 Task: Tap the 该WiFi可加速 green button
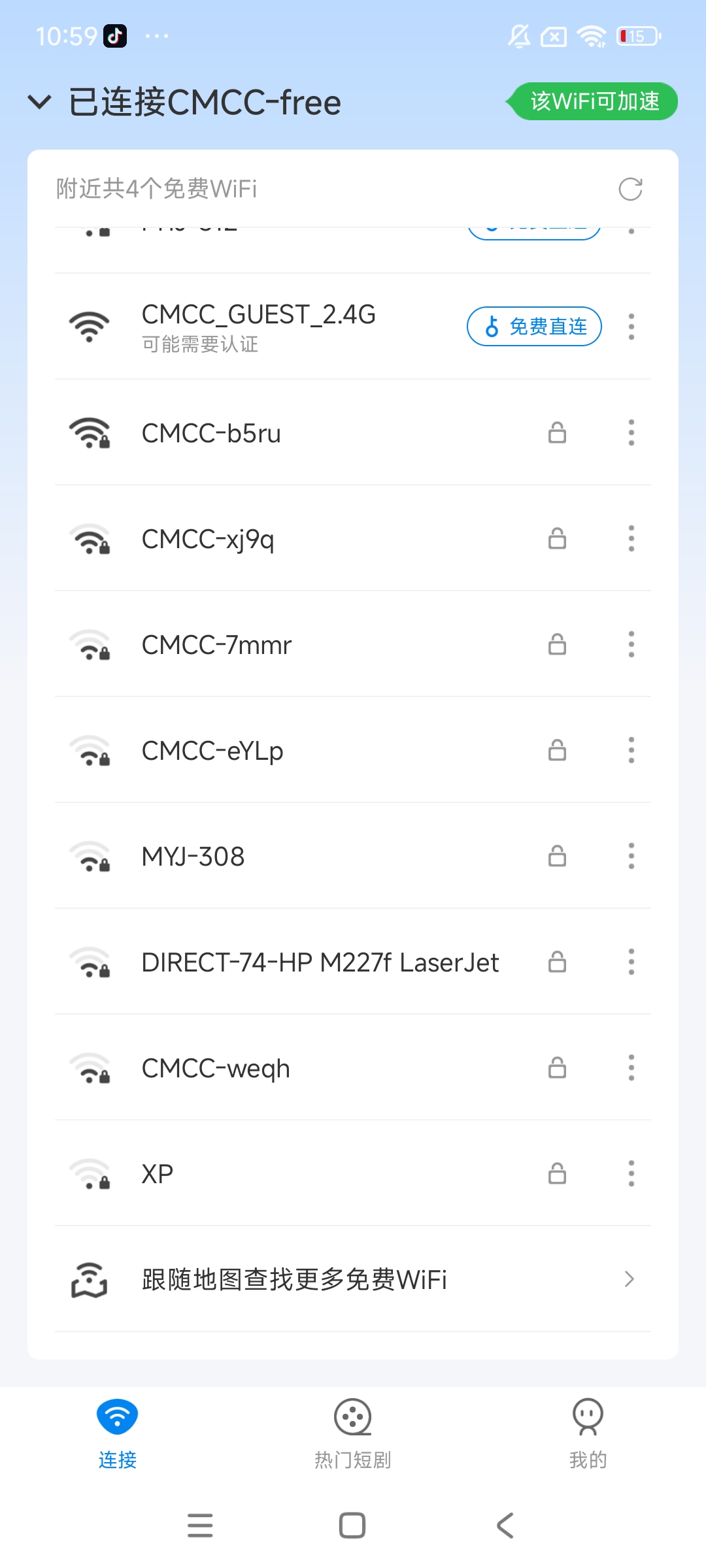click(594, 102)
